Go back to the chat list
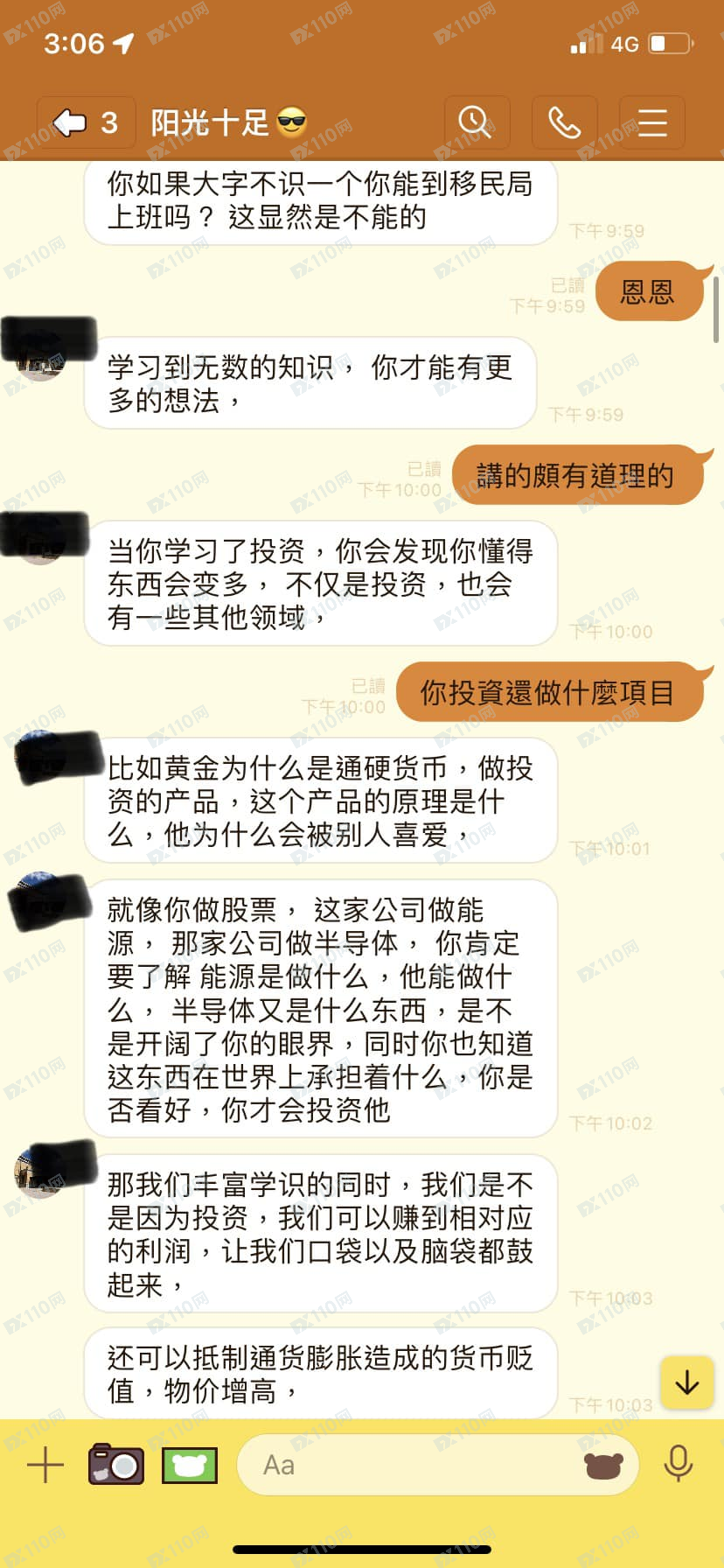724x1568 pixels. pos(85,122)
